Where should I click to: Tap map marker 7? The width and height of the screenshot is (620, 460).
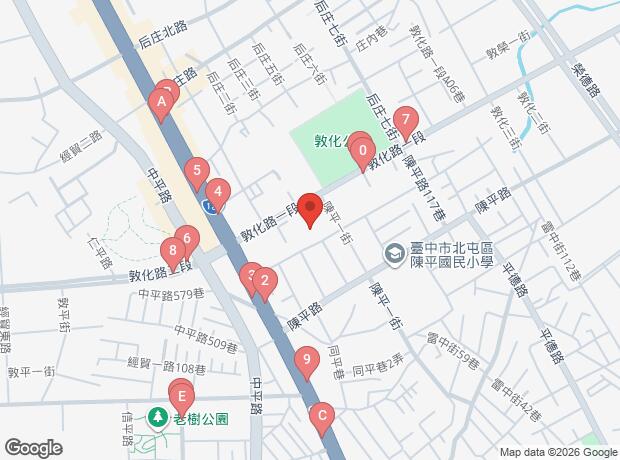[405, 122]
